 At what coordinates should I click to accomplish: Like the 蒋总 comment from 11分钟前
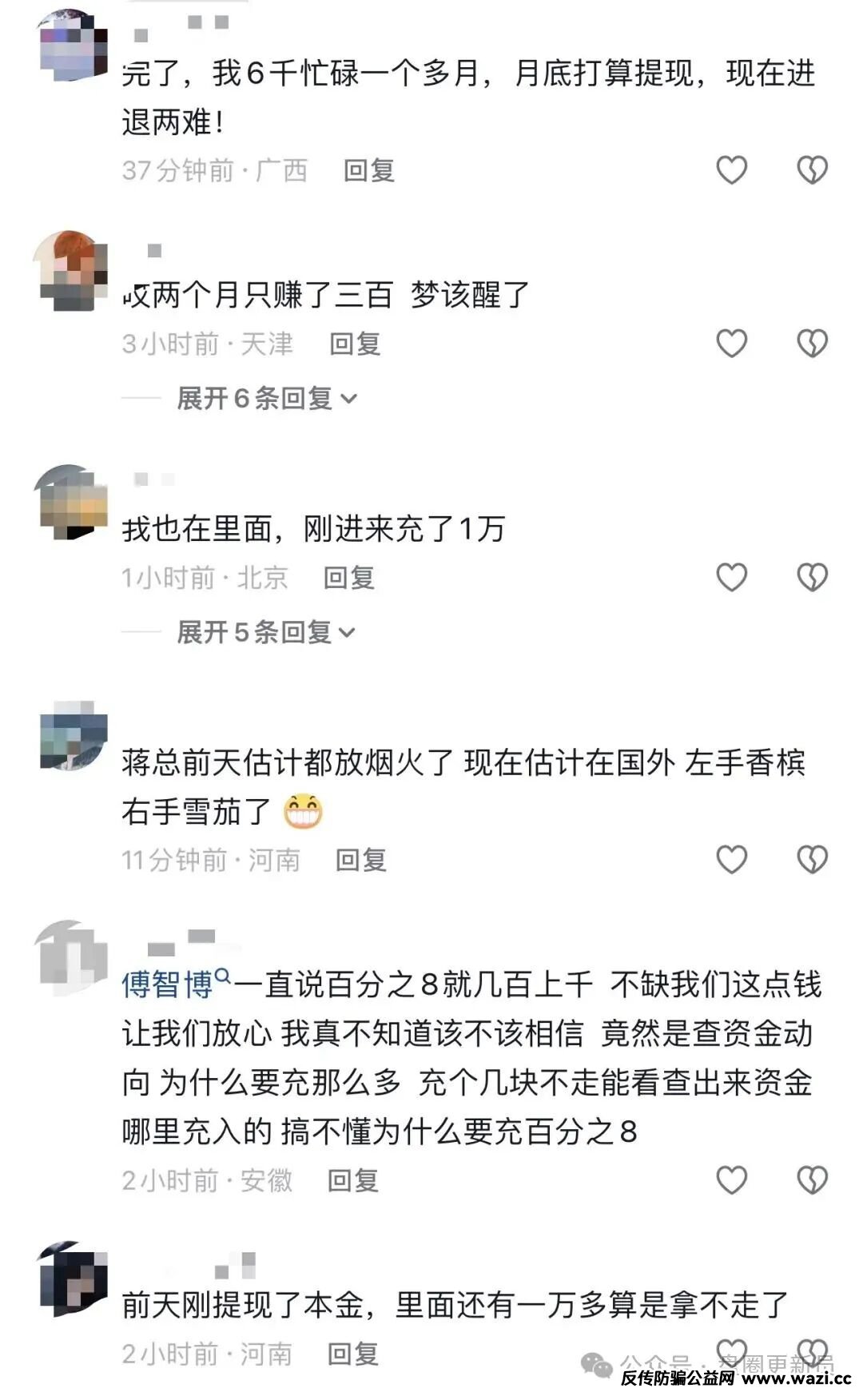(x=731, y=860)
